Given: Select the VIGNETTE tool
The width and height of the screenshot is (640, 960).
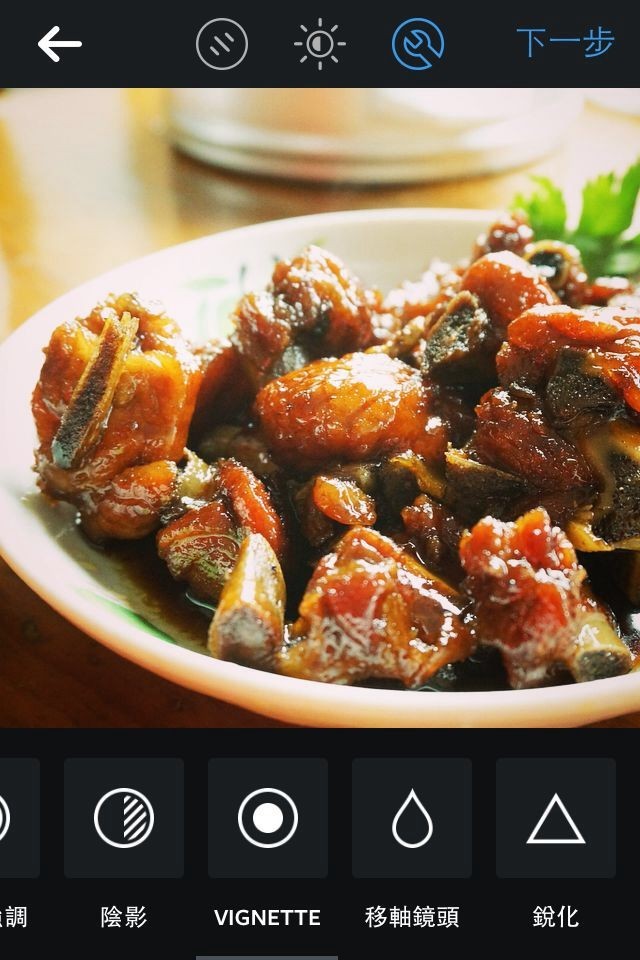Looking at the screenshot, I should (268, 818).
